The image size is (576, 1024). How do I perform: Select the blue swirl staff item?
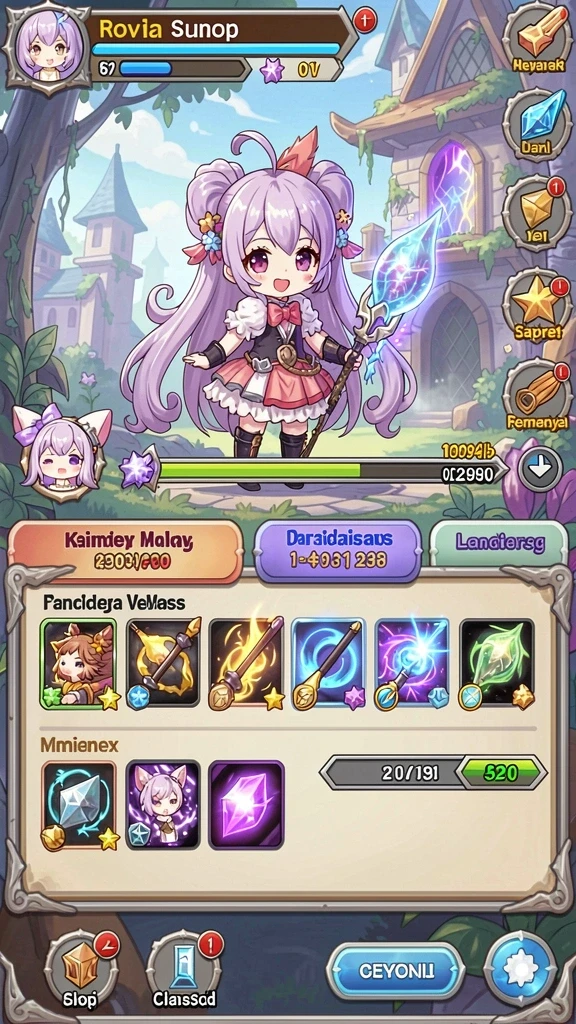[328, 664]
